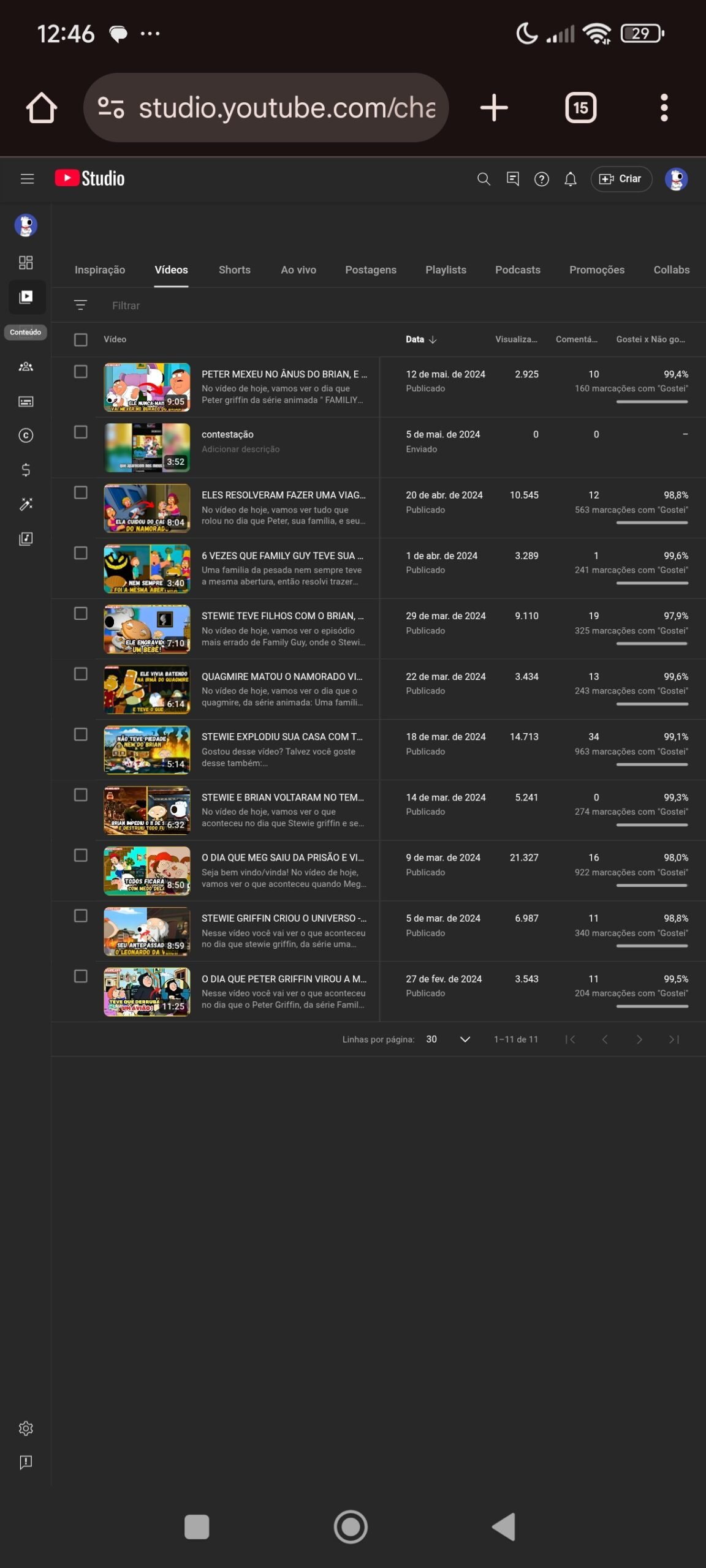Tap the Criar button
The image size is (706, 1568).
[621, 179]
